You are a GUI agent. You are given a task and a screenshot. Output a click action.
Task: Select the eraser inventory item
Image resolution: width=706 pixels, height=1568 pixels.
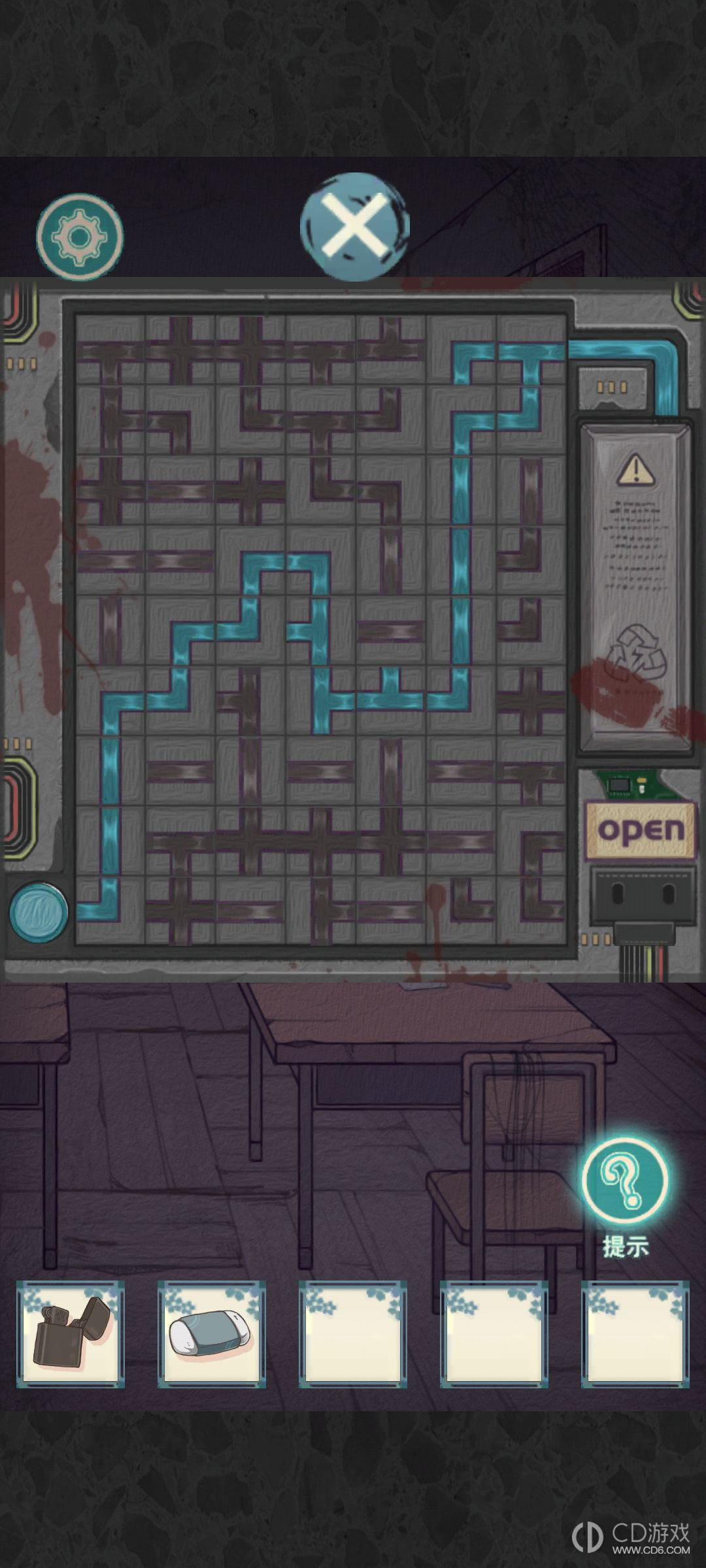(x=212, y=1335)
